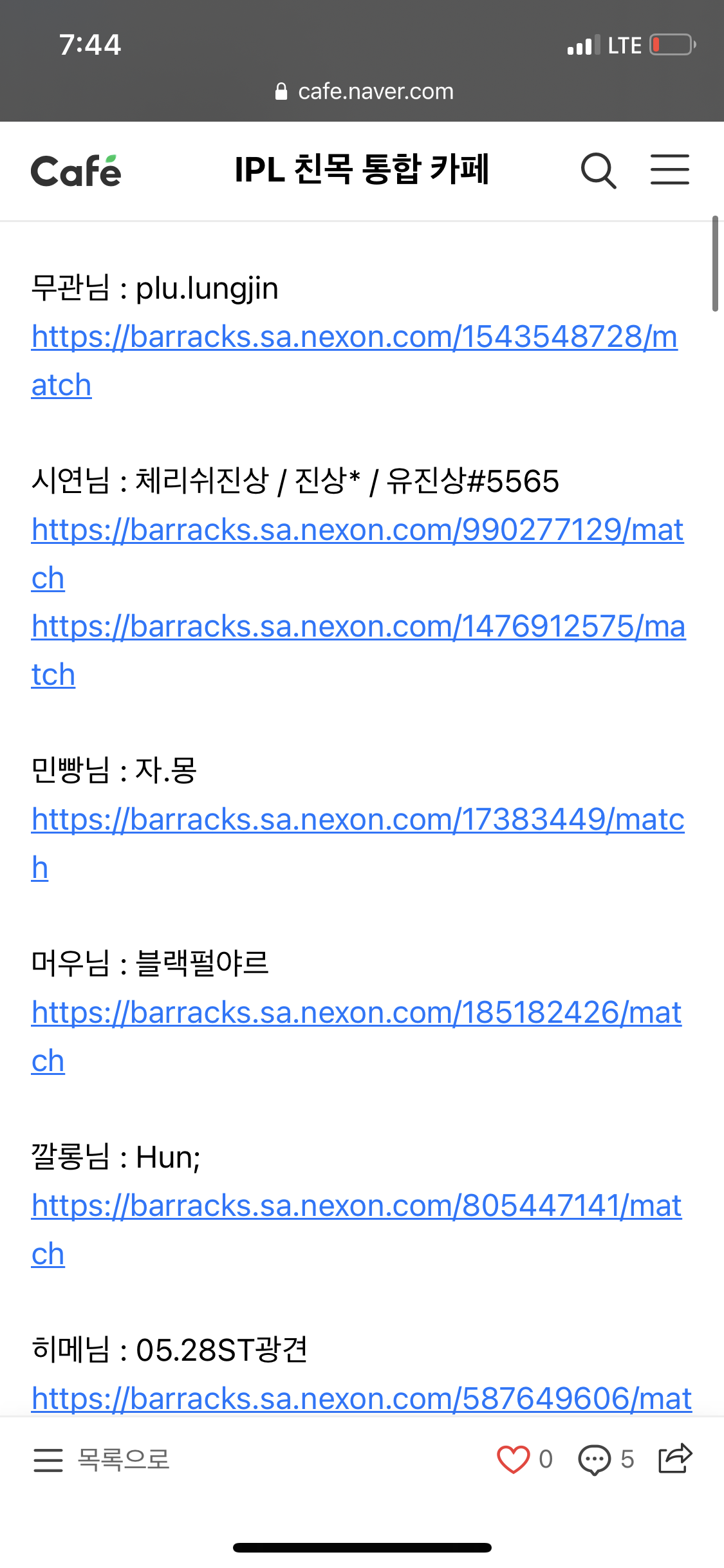Follow the 587649606 match link
Image resolution: width=724 pixels, height=1568 pixels.
[361, 1398]
